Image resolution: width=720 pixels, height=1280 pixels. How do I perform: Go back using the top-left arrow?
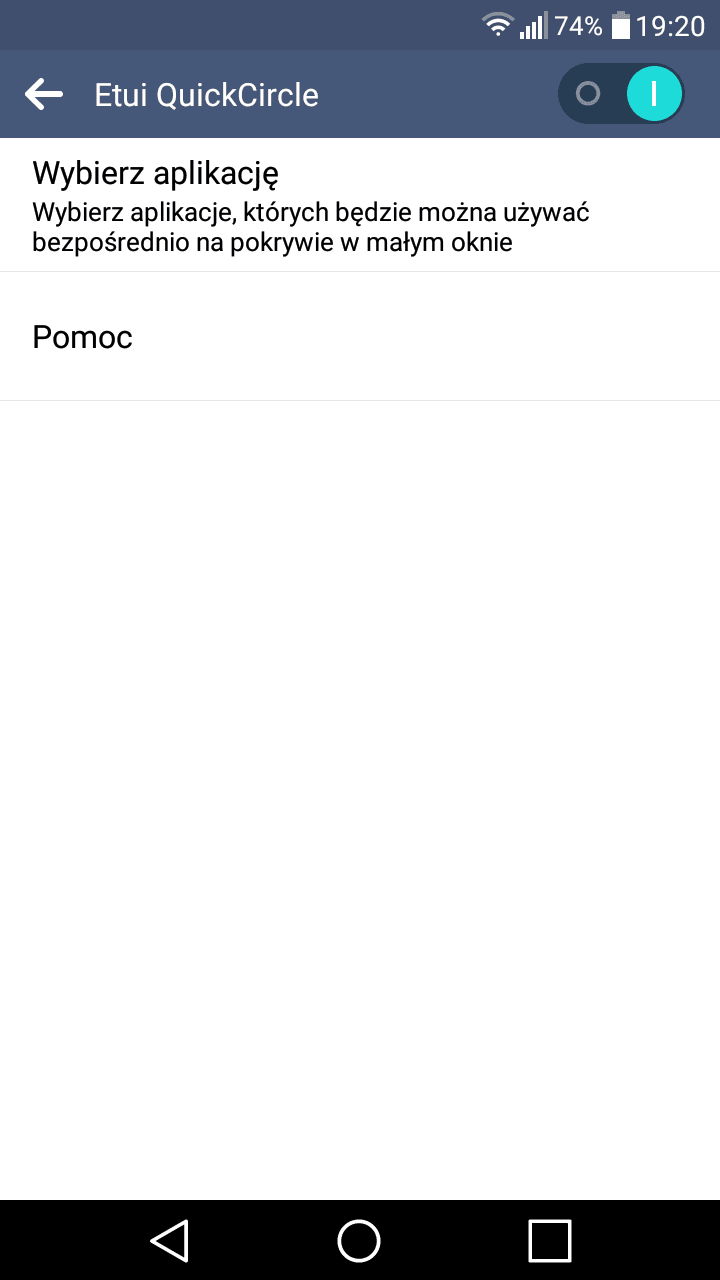click(x=44, y=95)
